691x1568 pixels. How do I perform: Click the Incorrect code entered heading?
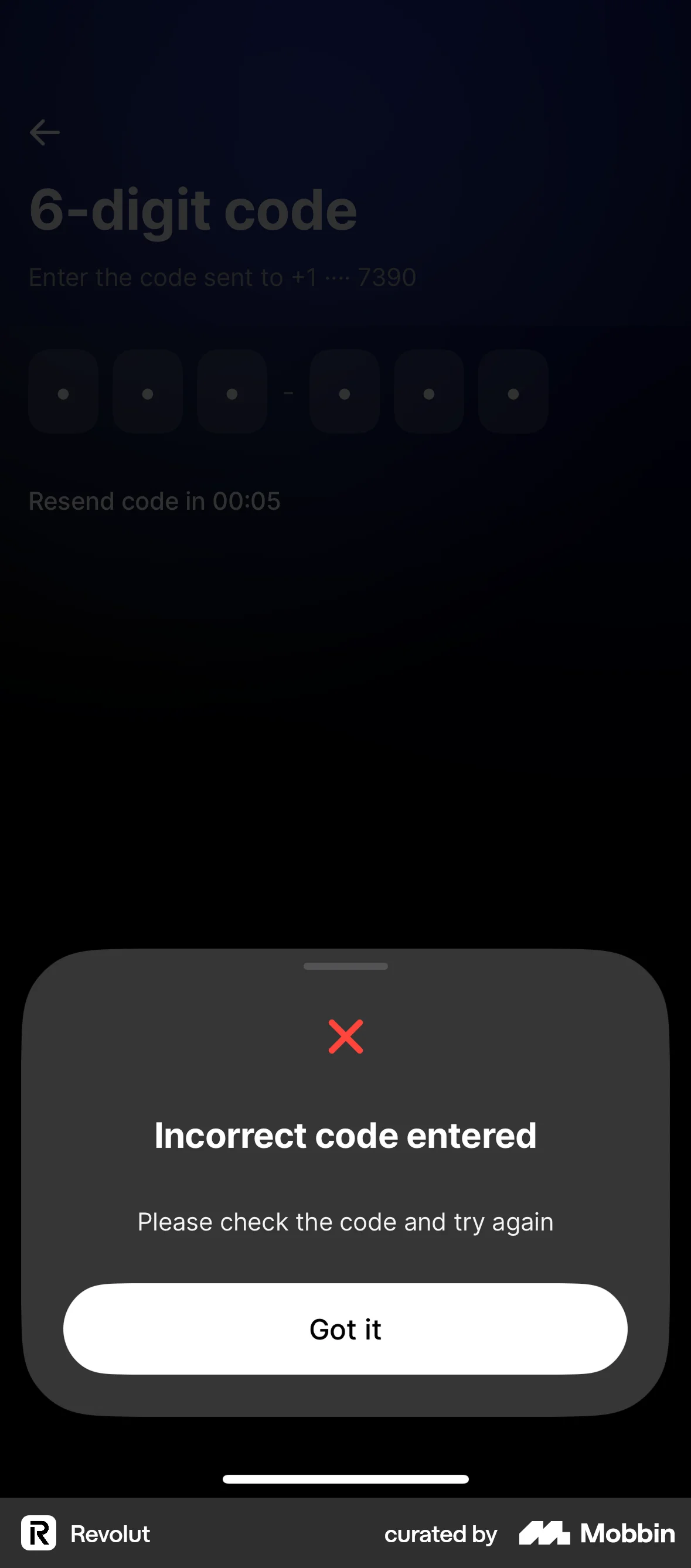pyautogui.click(x=345, y=1134)
